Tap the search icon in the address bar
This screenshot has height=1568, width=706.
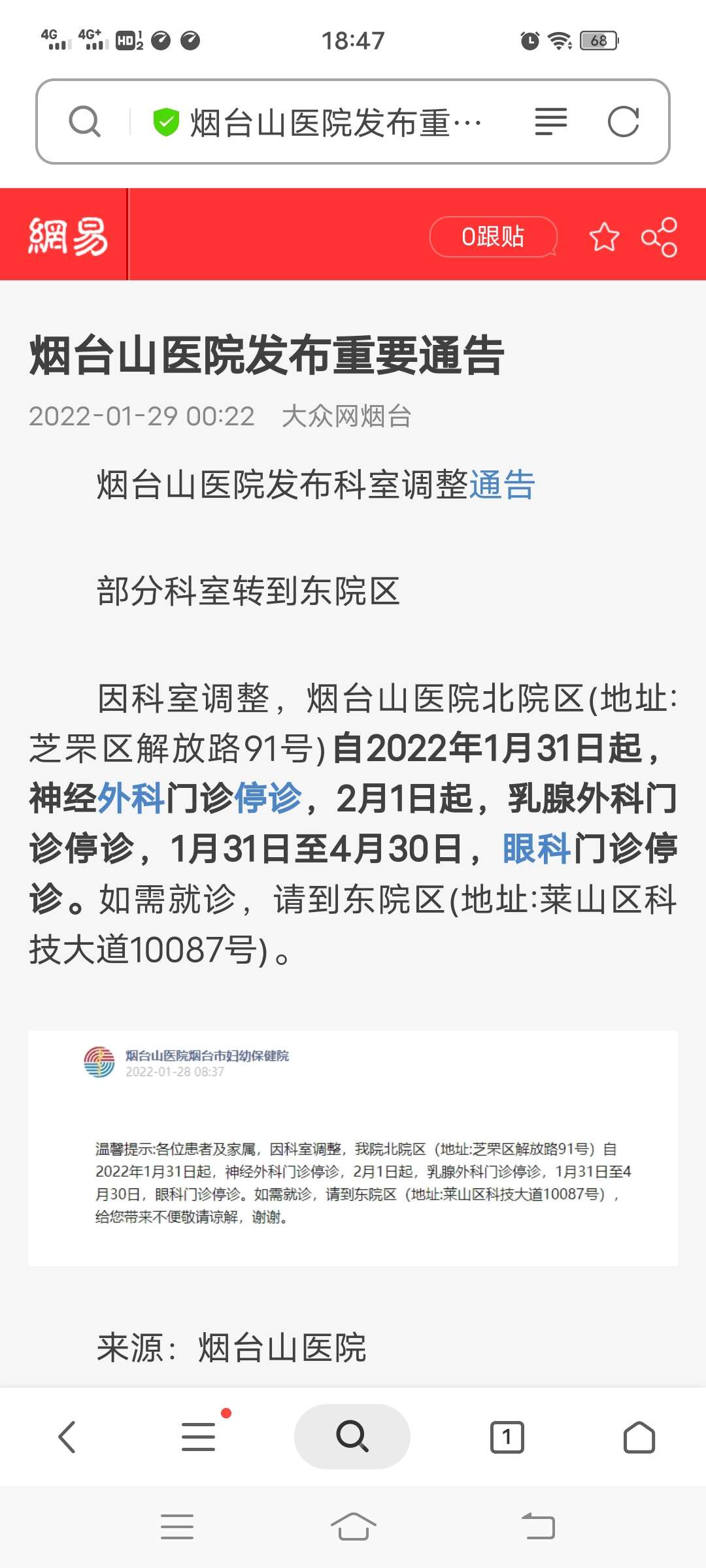85,122
